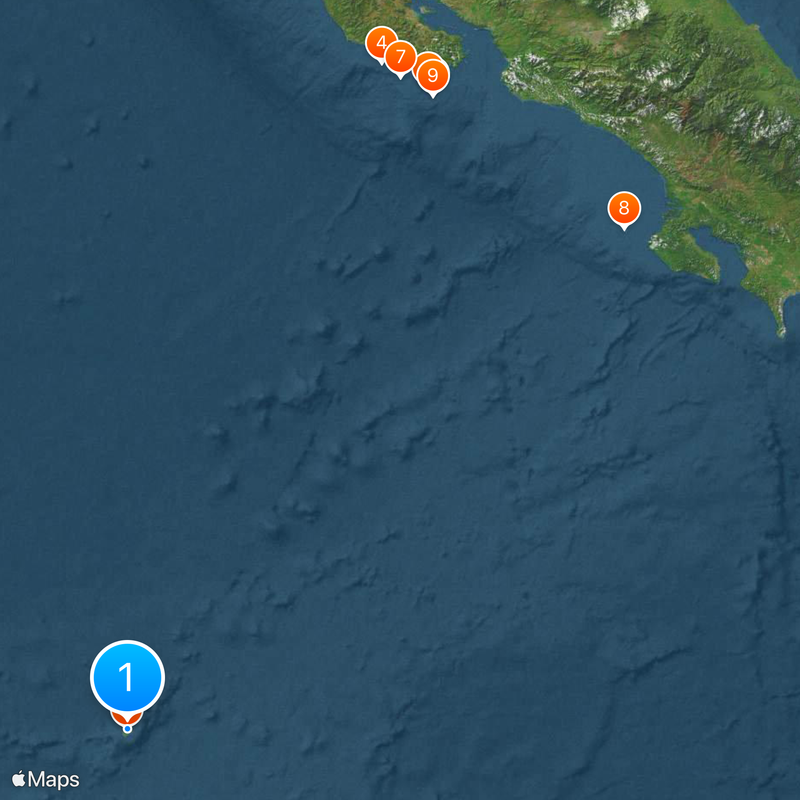Select map pin number 4
Image resolution: width=800 pixels, height=800 pixels.
coord(378,43)
